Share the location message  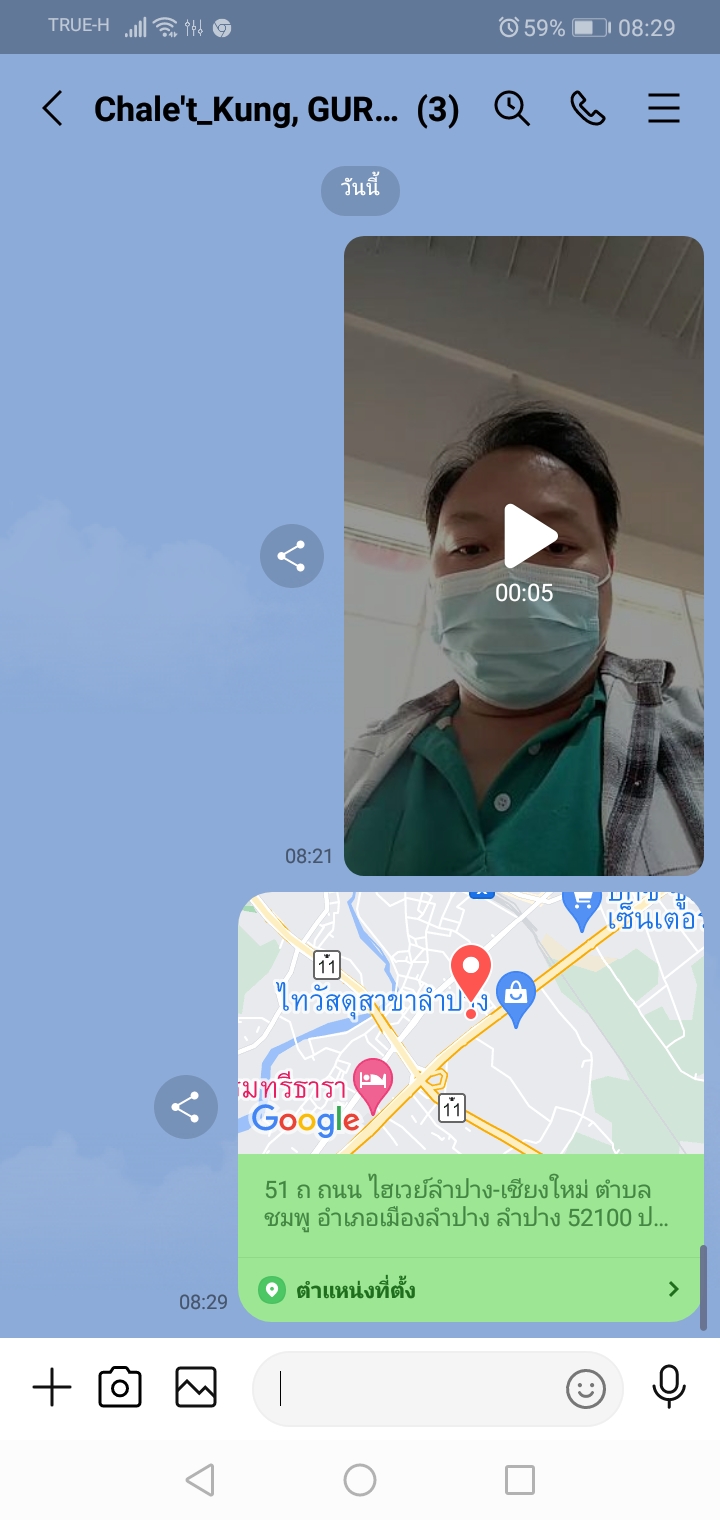point(185,1107)
